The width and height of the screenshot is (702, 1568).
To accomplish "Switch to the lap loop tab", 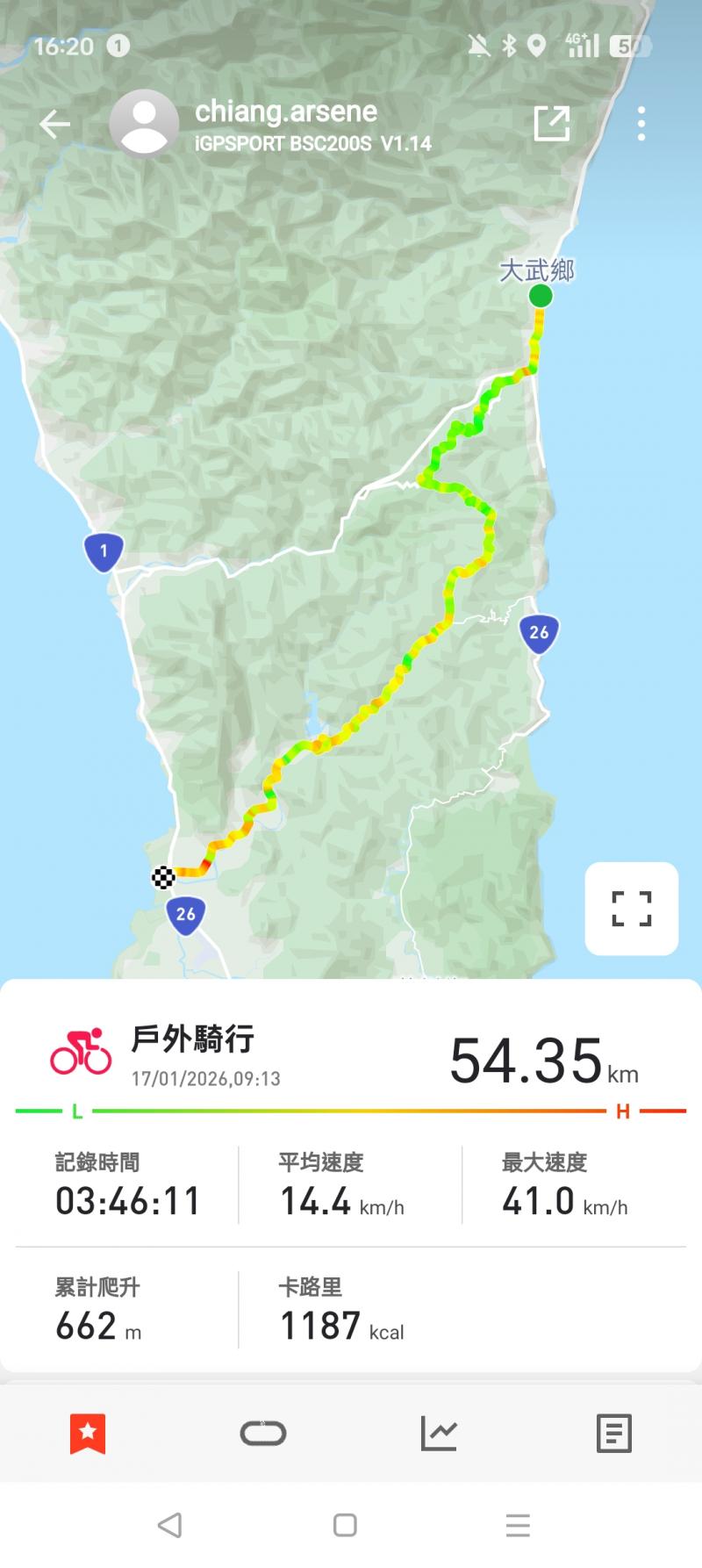I will pyautogui.click(x=263, y=1434).
